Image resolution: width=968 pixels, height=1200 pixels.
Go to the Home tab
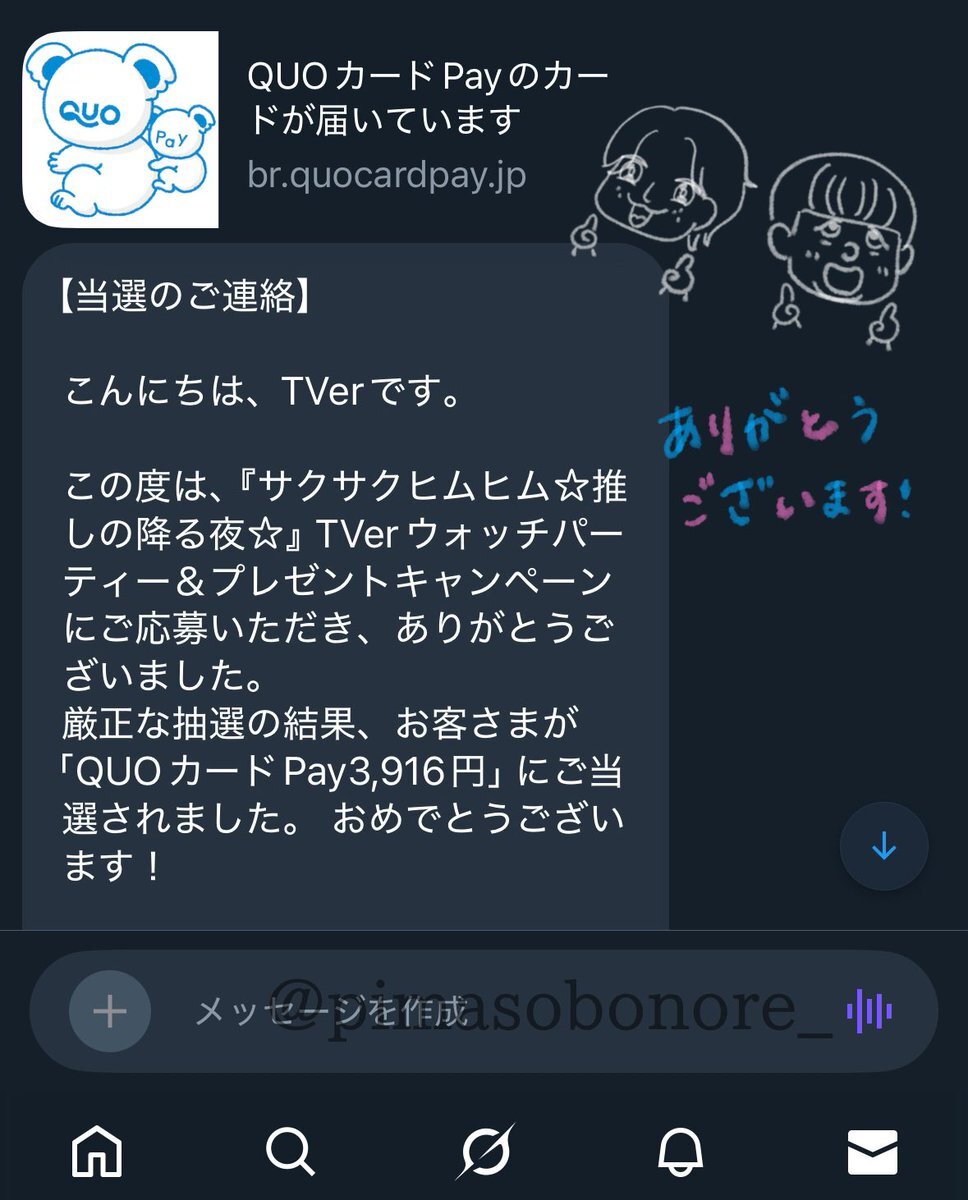[x=97, y=1152]
